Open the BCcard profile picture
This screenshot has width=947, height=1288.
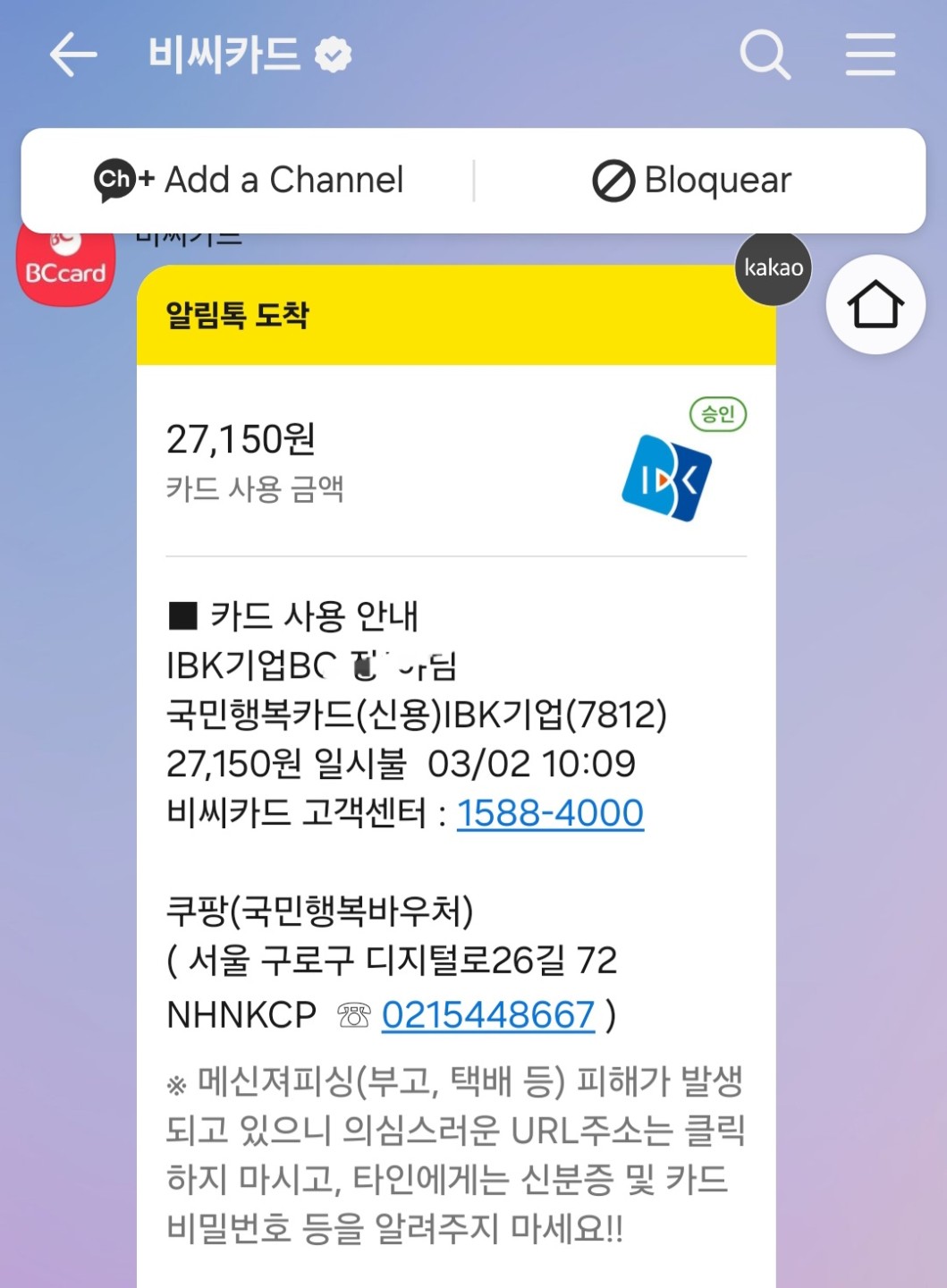pos(65,268)
